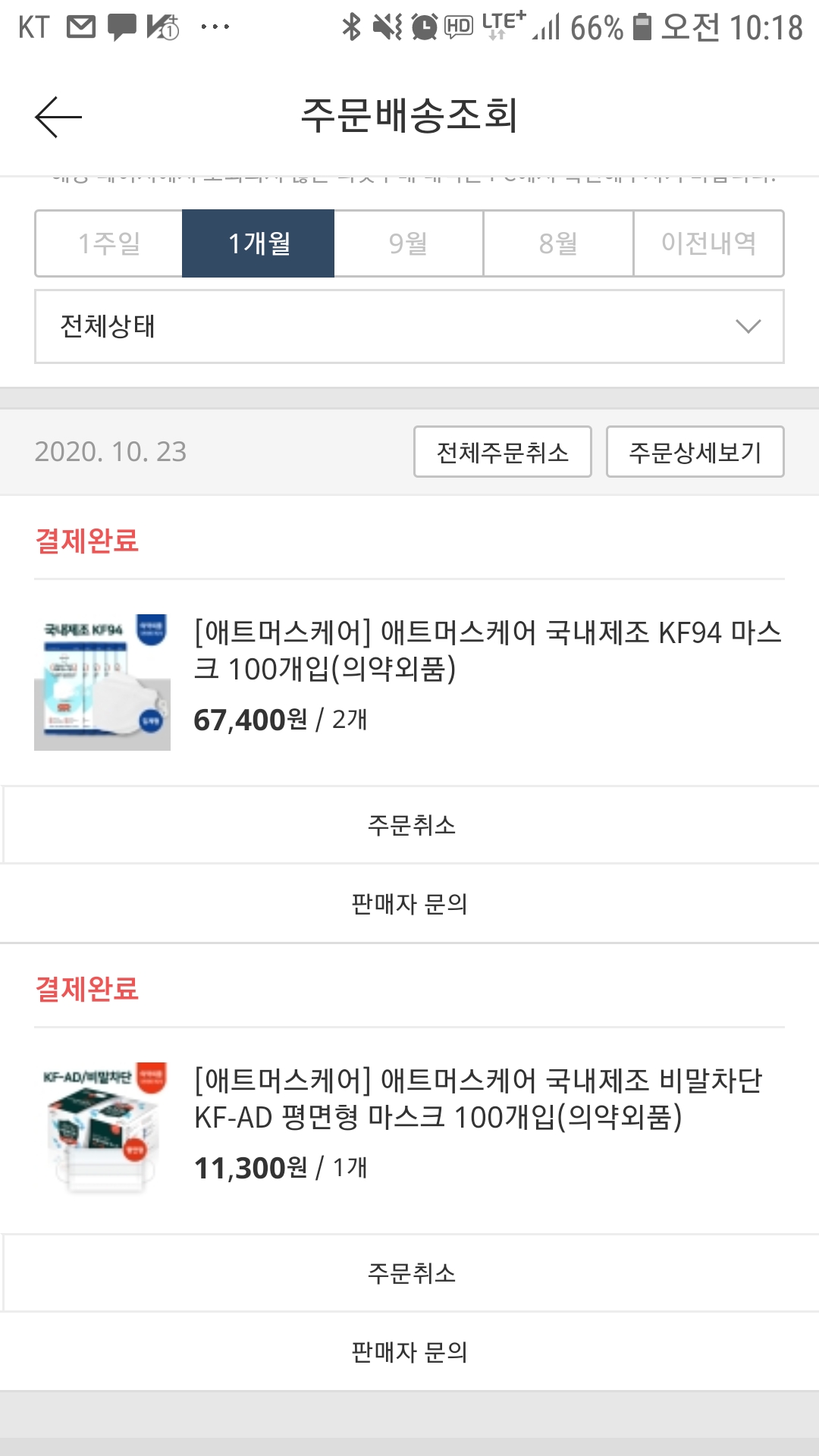The image size is (819, 1456).
Task: Open the 비말차단 KF-AD 평면형 마스크 product
Action: pos(478,1099)
